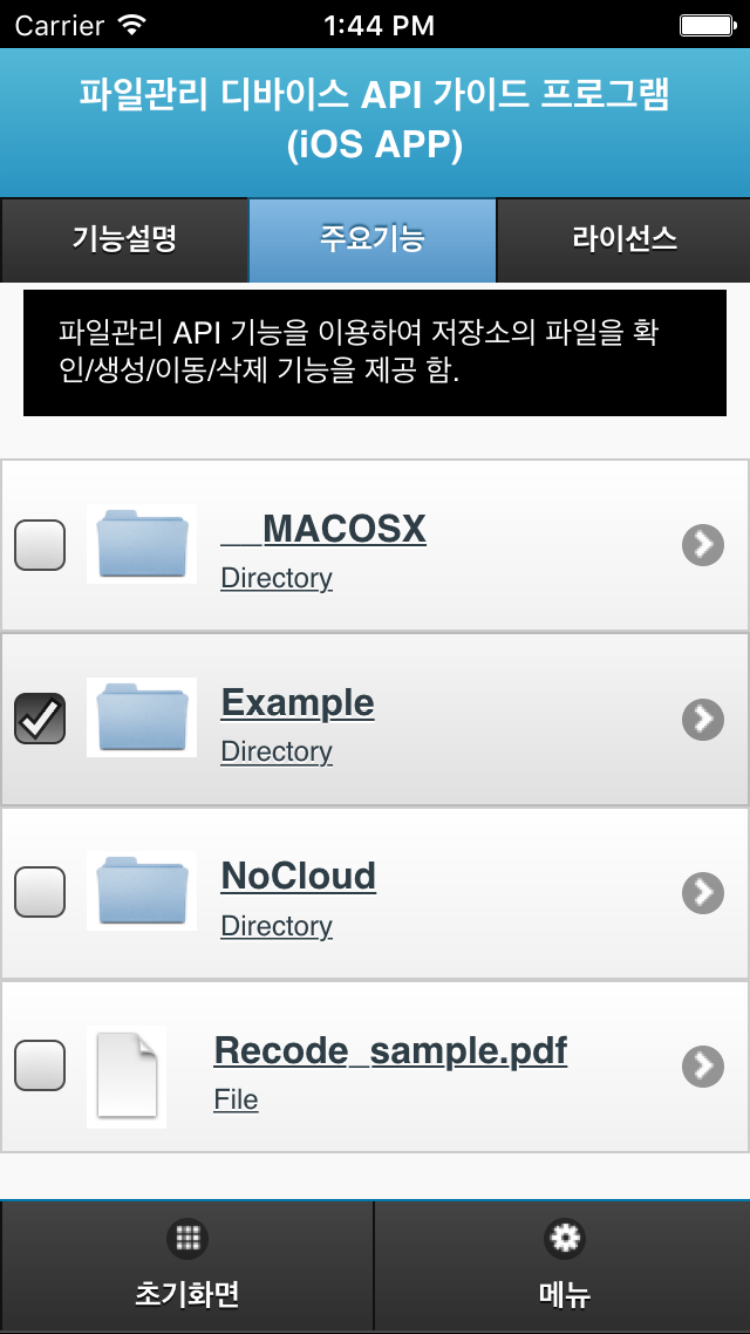Open the NoCloud directory
Screen dimensions: 750x1334
(x=298, y=876)
